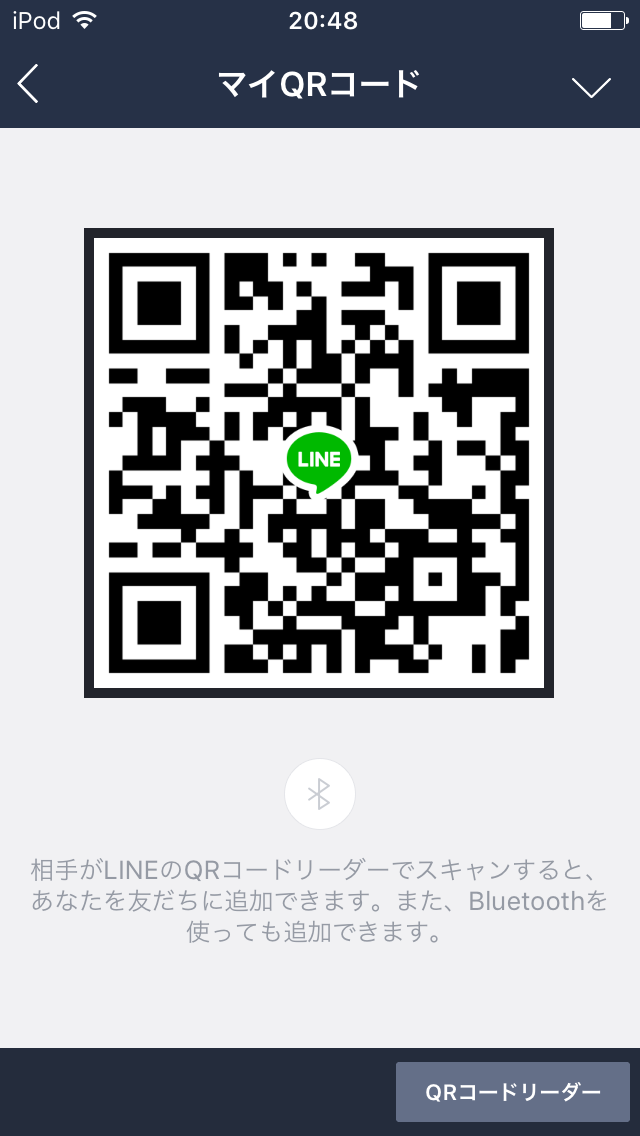Open the dropdown chevron in the header
This screenshot has width=640, height=1136.
[x=591, y=87]
